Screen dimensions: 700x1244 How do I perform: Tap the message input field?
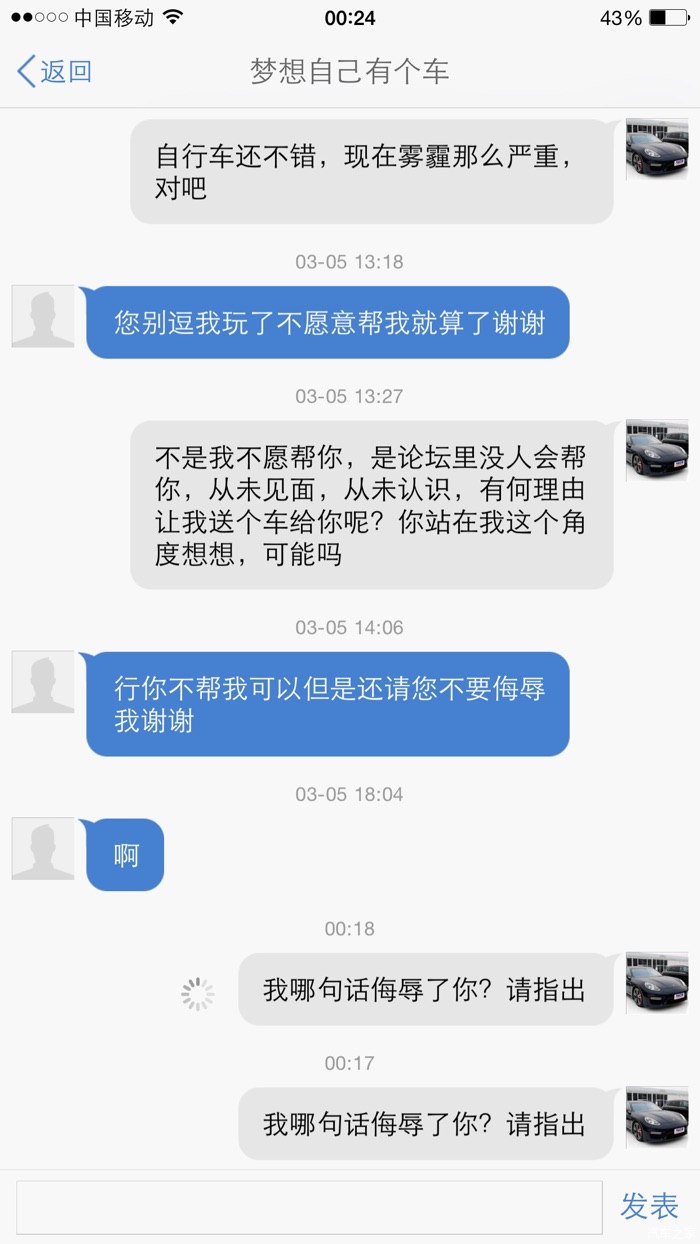(x=309, y=1207)
